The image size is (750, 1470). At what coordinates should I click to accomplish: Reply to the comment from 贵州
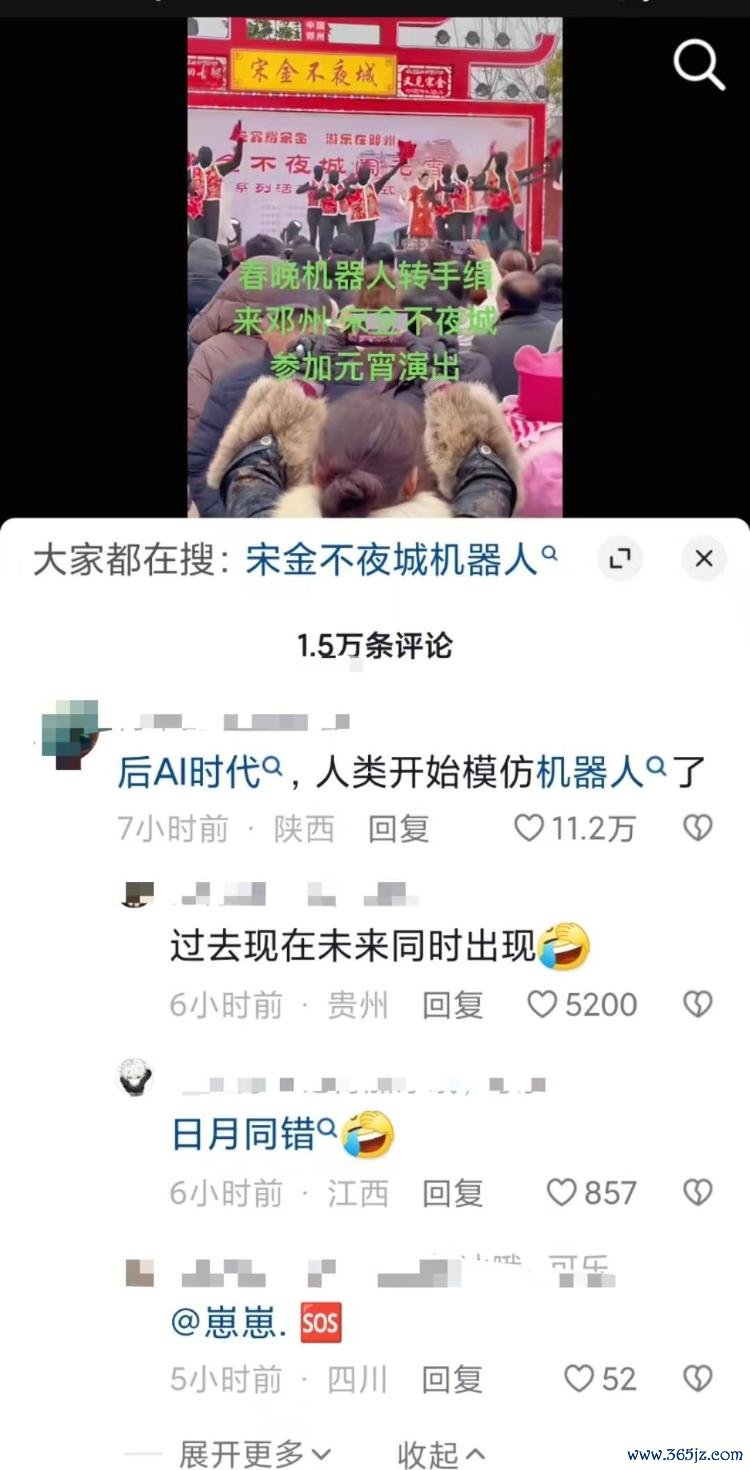(452, 1004)
